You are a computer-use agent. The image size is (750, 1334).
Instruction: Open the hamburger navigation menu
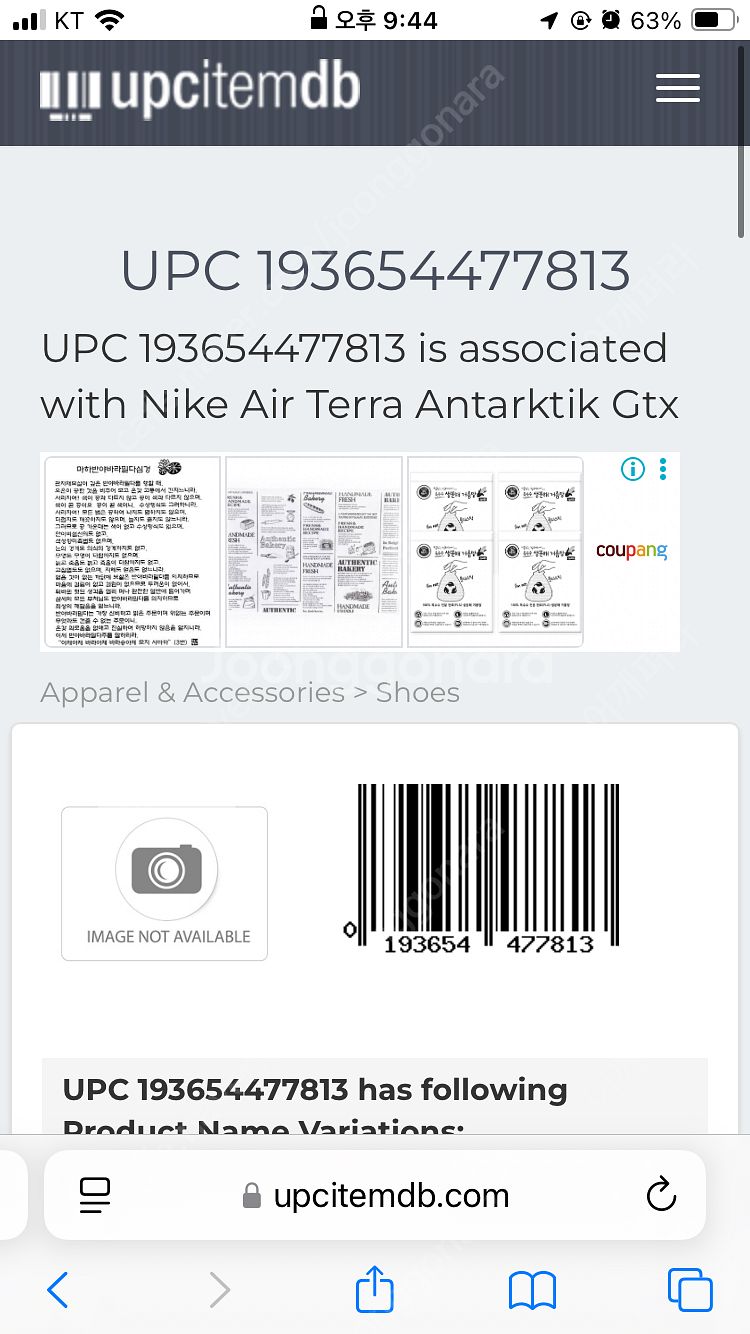677,89
